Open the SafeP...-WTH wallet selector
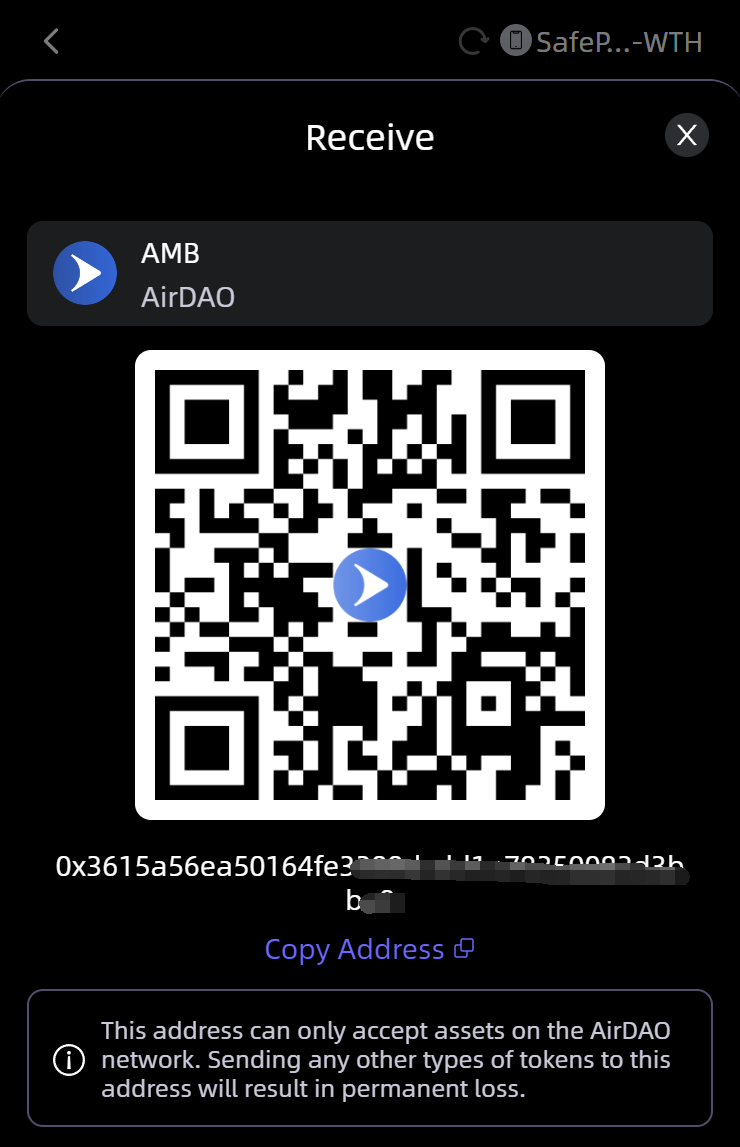Image resolution: width=740 pixels, height=1147 pixels. point(602,42)
